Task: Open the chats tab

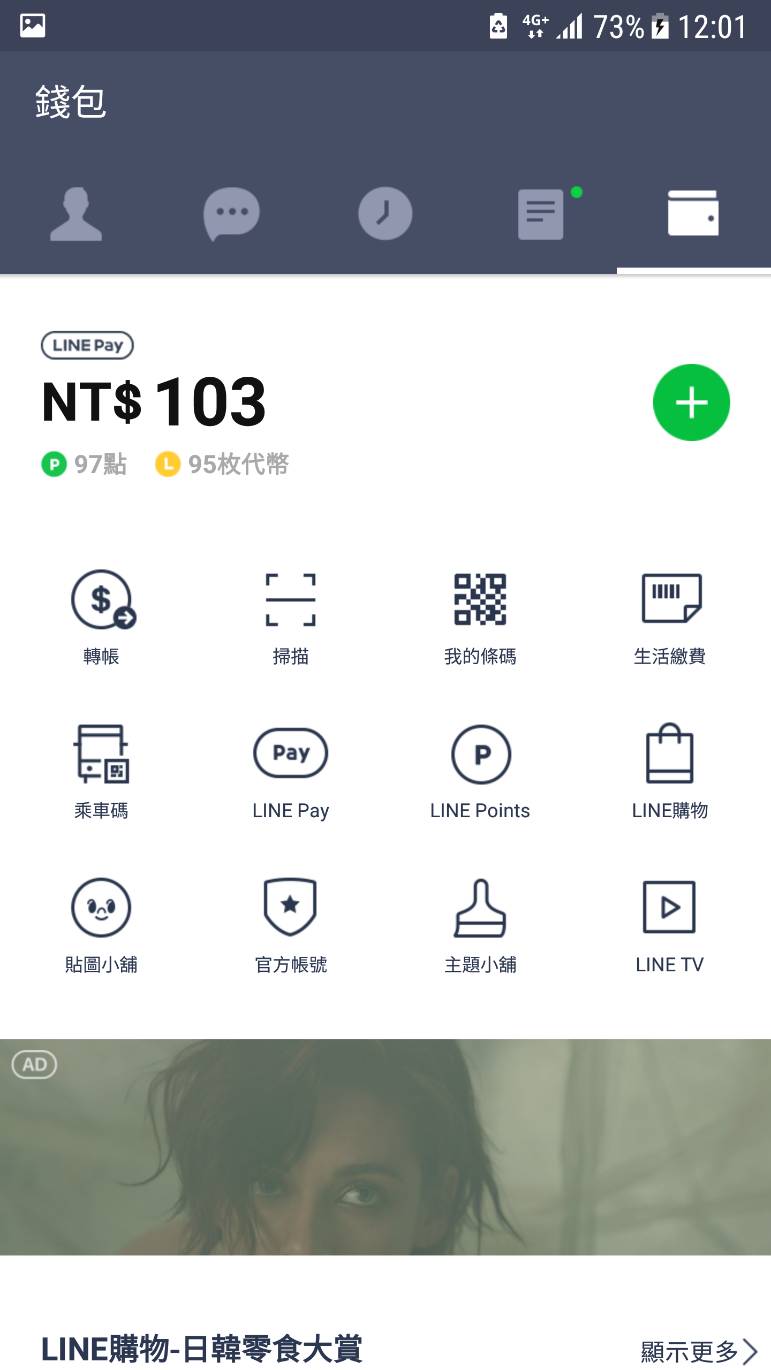Action: [231, 213]
